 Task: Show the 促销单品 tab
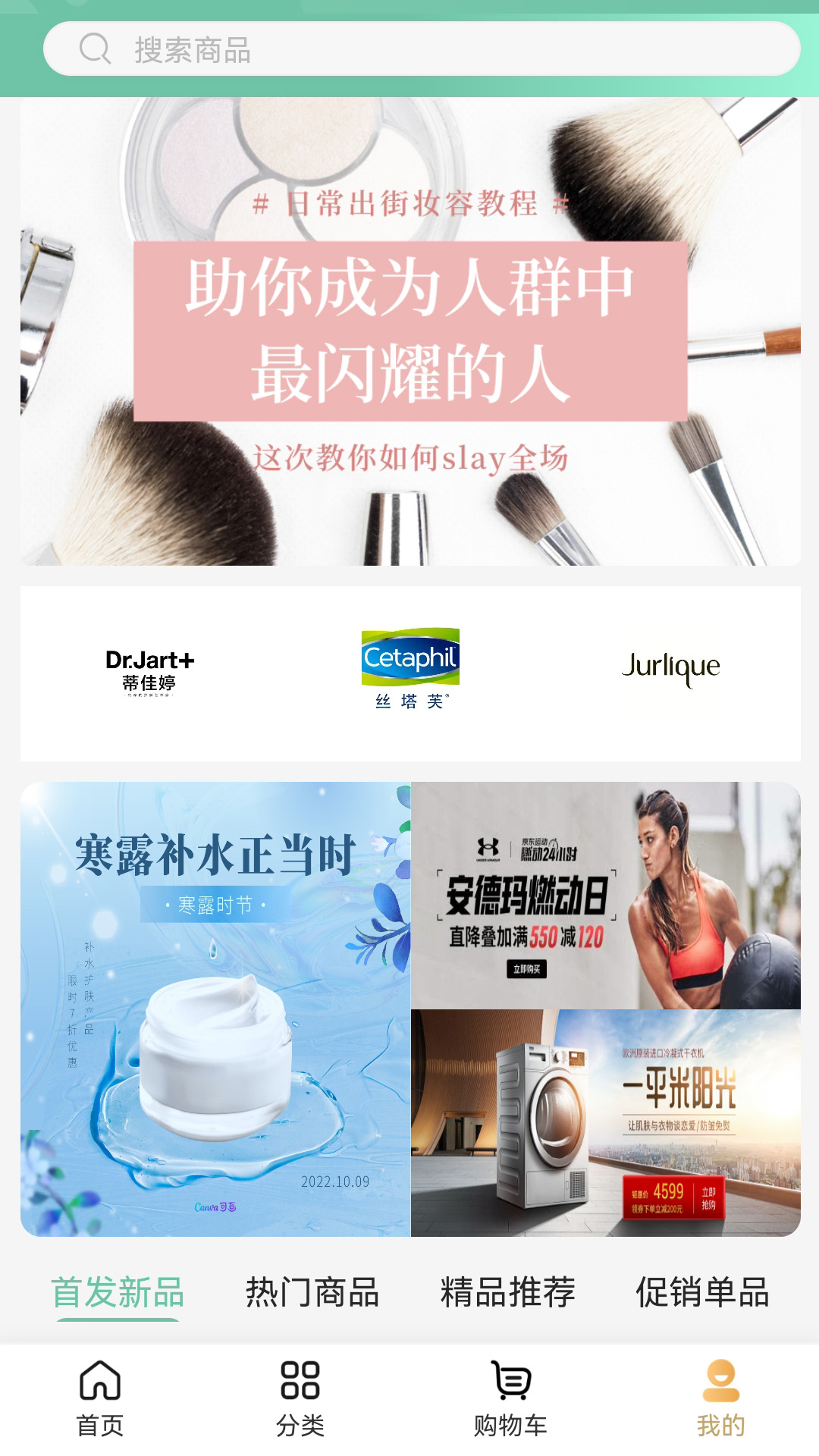pyautogui.click(x=702, y=1292)
